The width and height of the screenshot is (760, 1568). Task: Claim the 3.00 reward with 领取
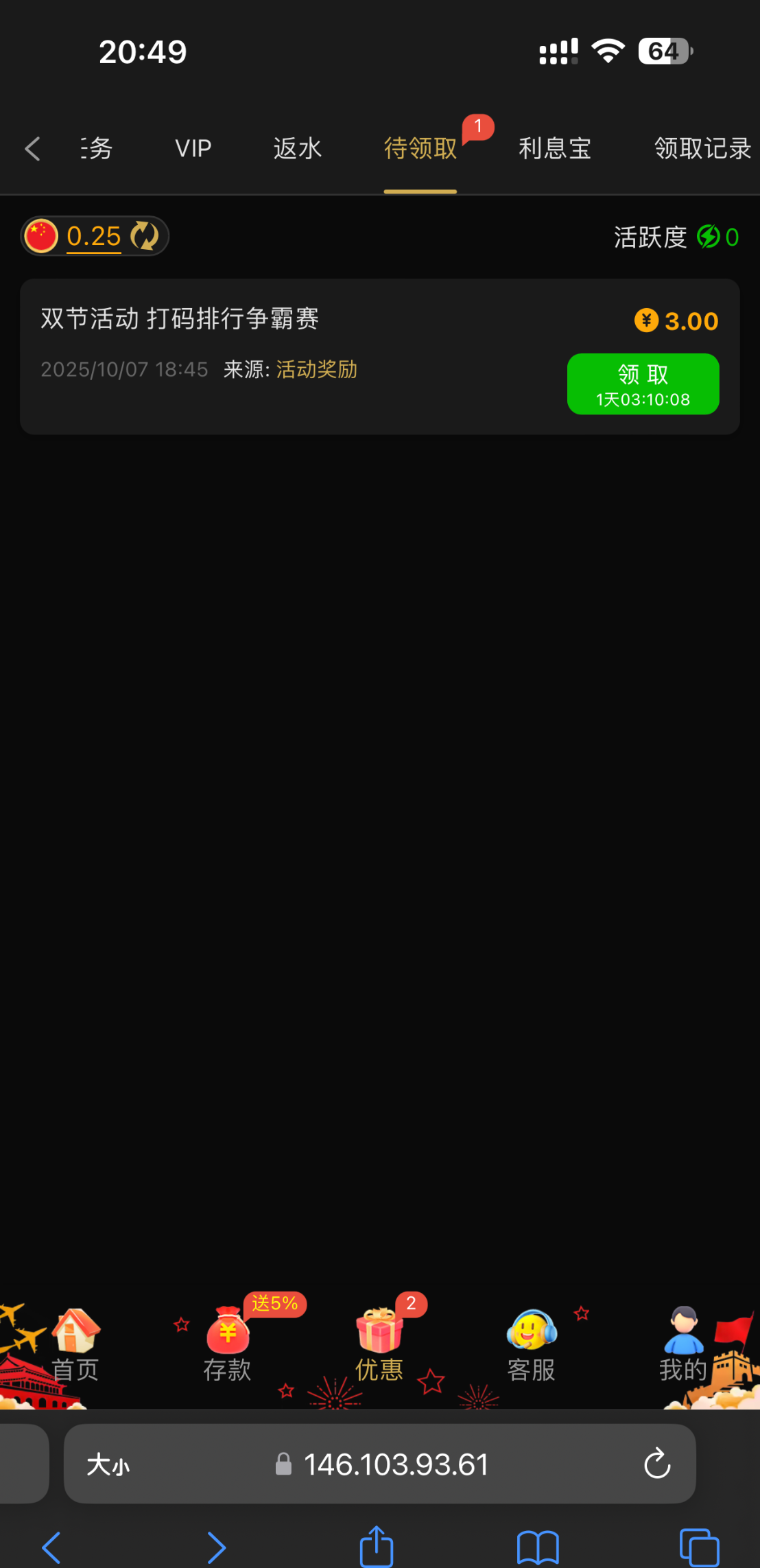pyautogui.click(x=643, y=384)
